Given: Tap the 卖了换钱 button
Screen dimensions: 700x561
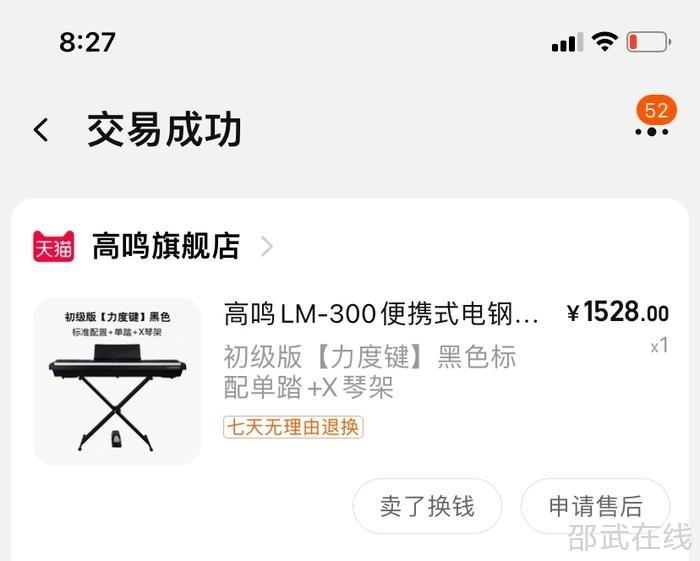Looking at the screenshot, I should coord(427,505).
